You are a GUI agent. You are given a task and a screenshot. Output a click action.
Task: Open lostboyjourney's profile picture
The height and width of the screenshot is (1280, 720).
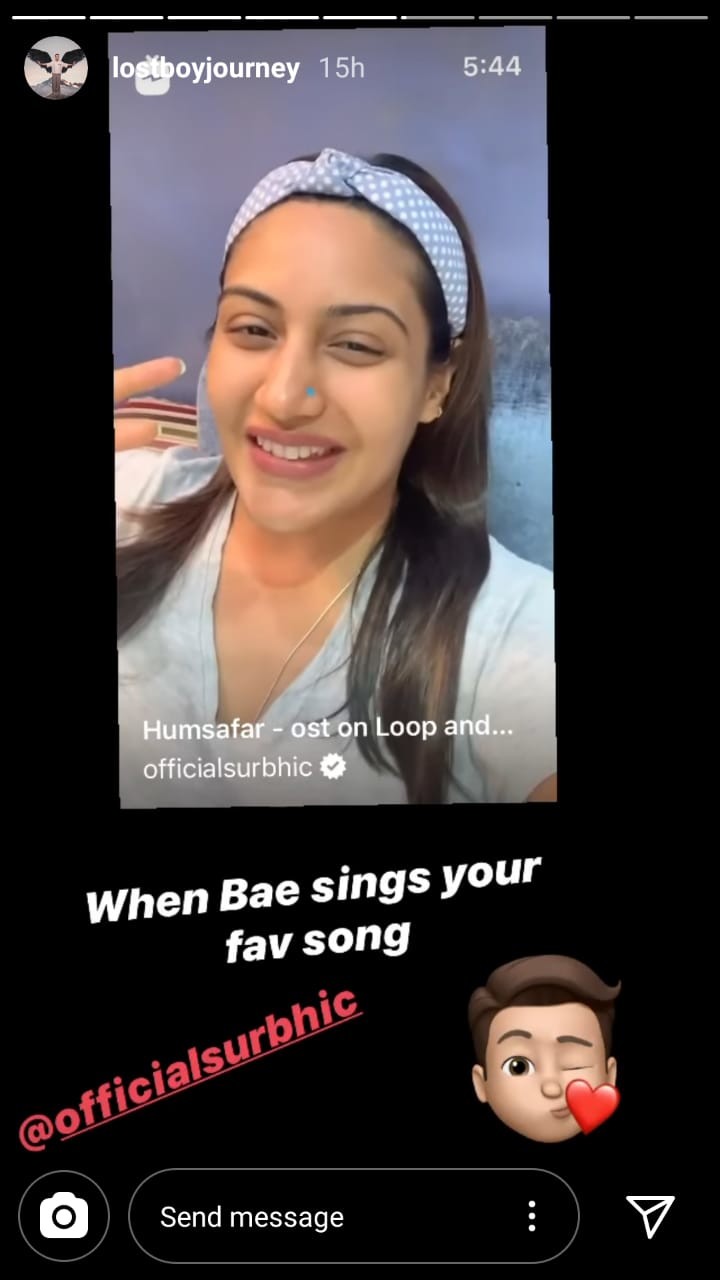pyautogui.click(x=56, y=68)
